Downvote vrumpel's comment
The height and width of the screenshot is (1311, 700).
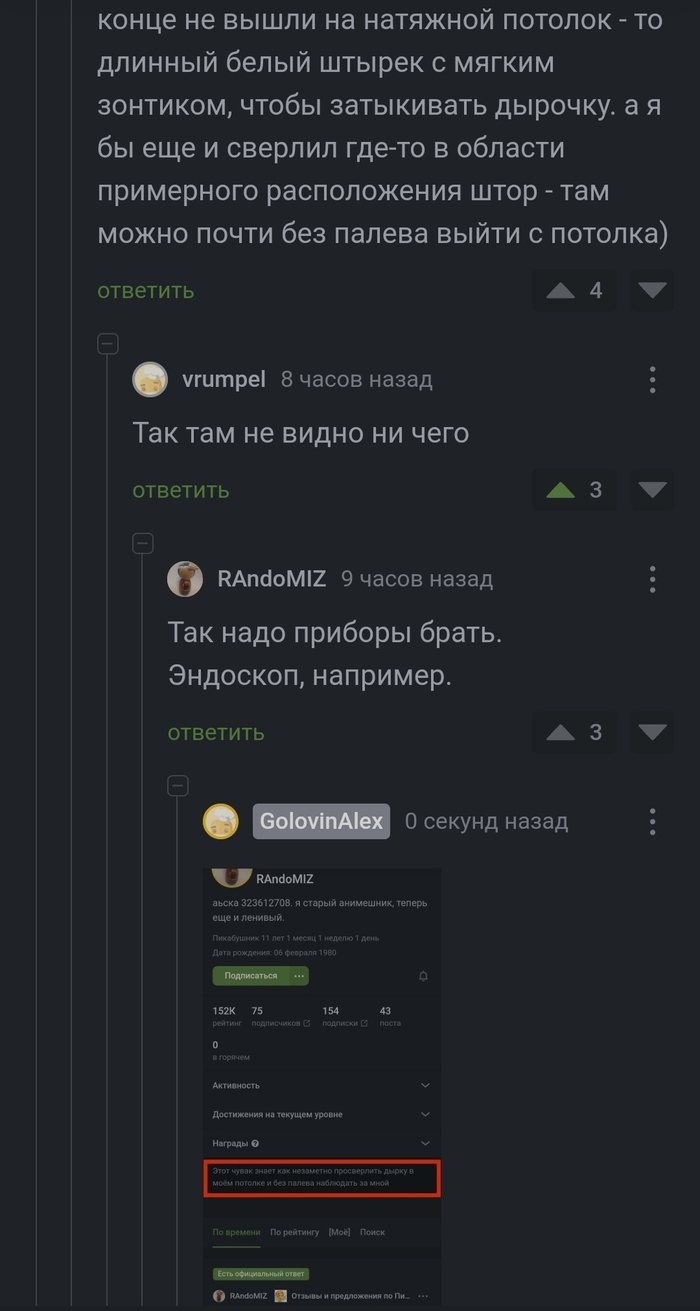[x=652, y=490]
